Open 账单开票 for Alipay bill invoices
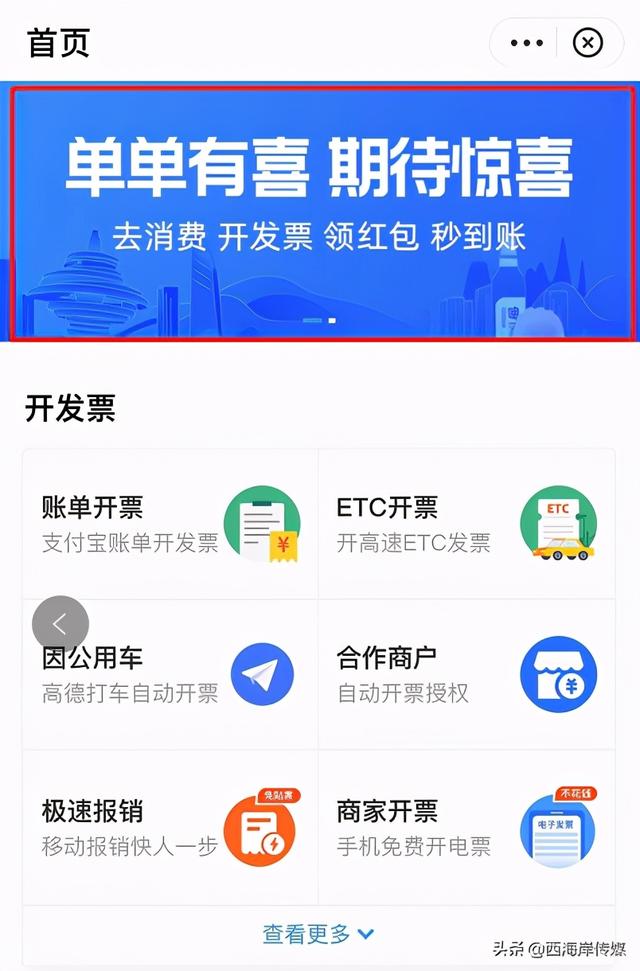This screenshot has height=971, width=640. [x=170, y=524]
